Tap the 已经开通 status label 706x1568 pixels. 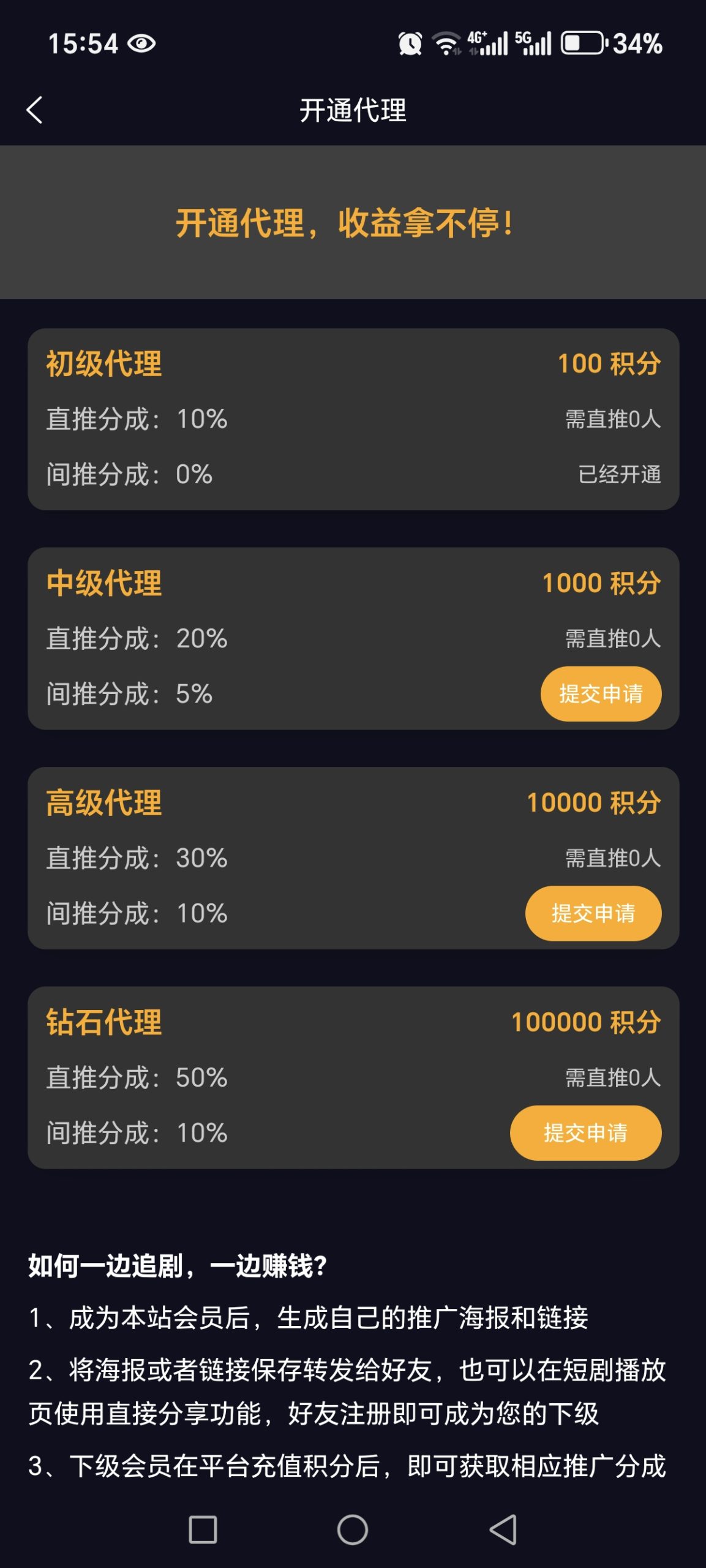click(620, 472)
